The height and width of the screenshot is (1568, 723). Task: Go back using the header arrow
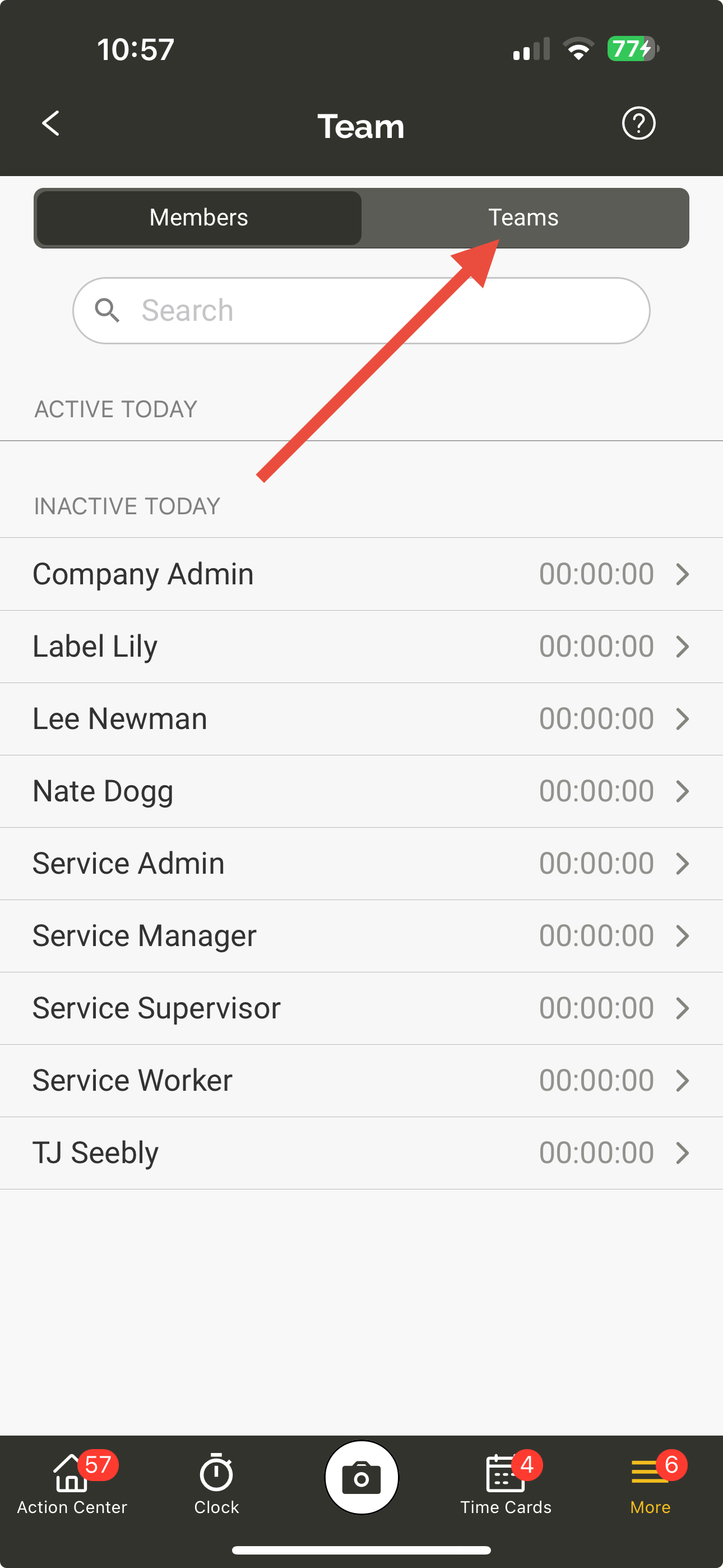click(51, 123)
